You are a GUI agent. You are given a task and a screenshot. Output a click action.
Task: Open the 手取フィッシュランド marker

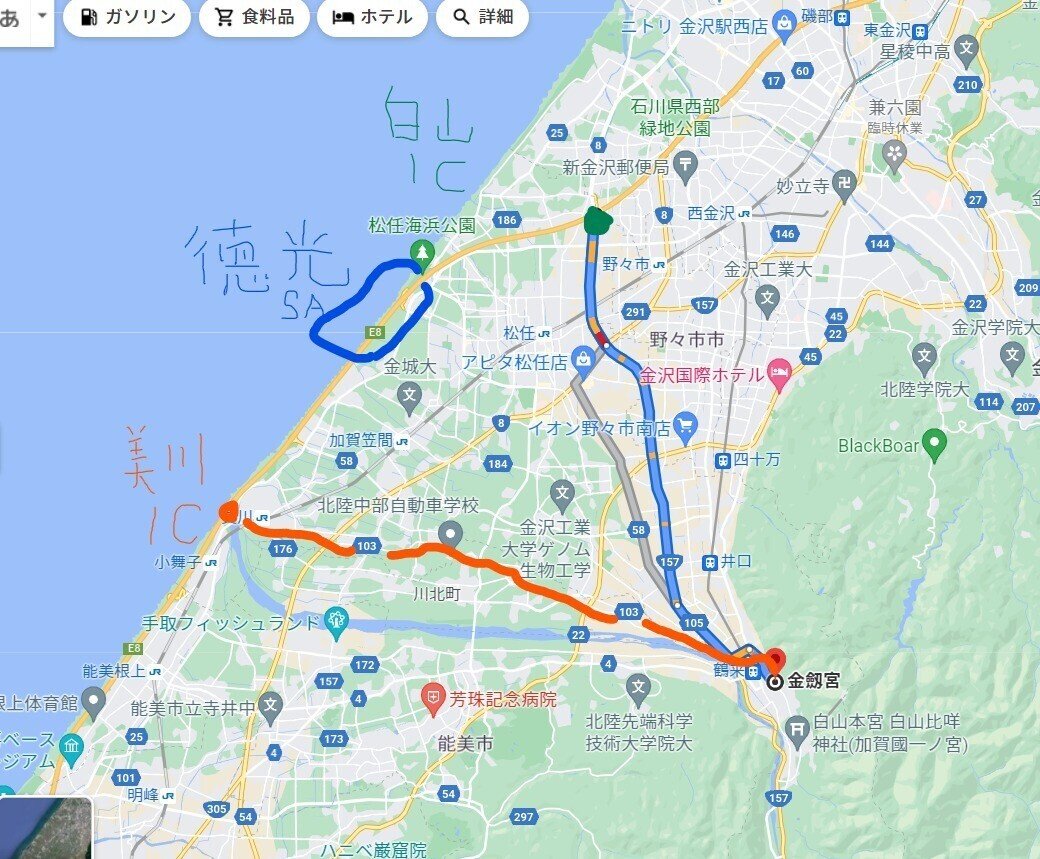pos(333,622)
